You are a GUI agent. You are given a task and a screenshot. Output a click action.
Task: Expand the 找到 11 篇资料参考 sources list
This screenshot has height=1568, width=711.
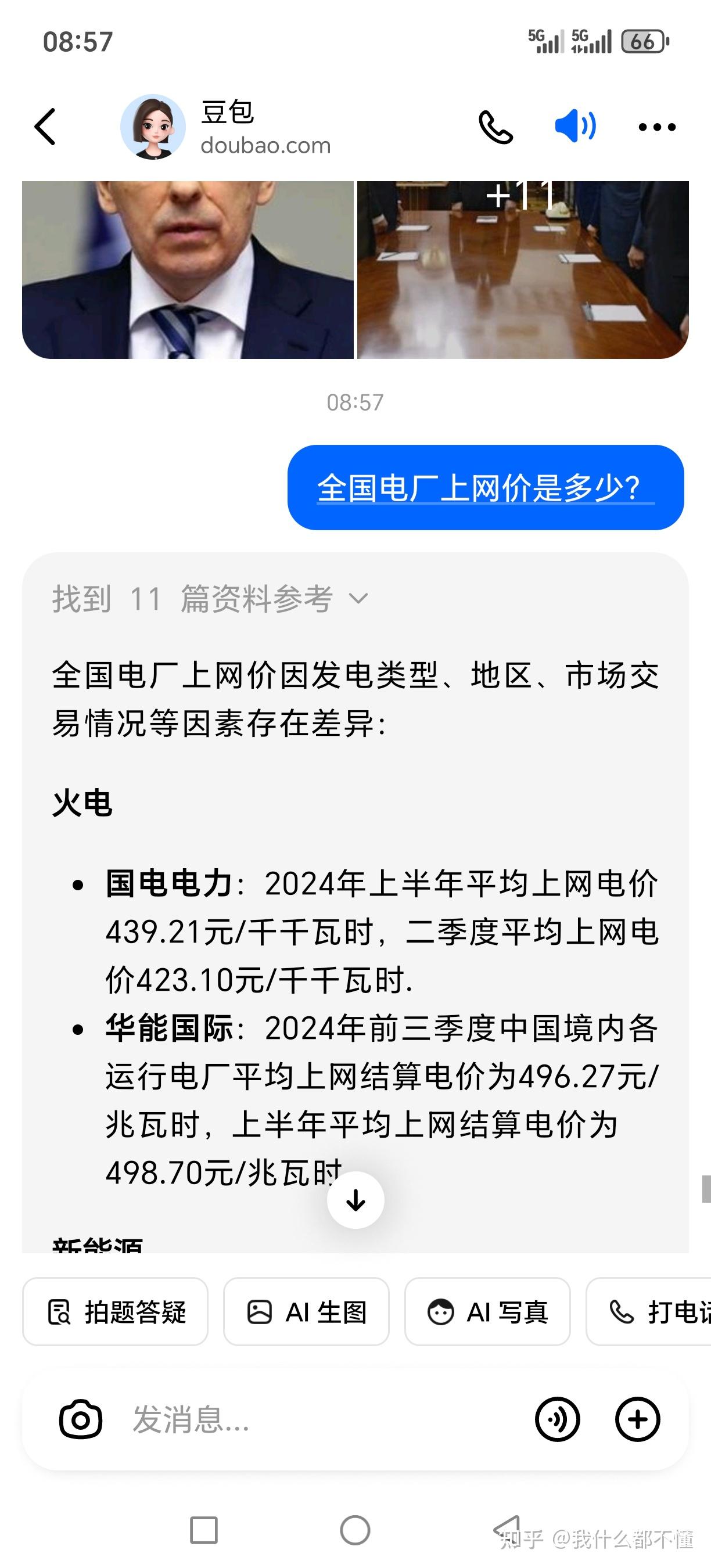211,598
